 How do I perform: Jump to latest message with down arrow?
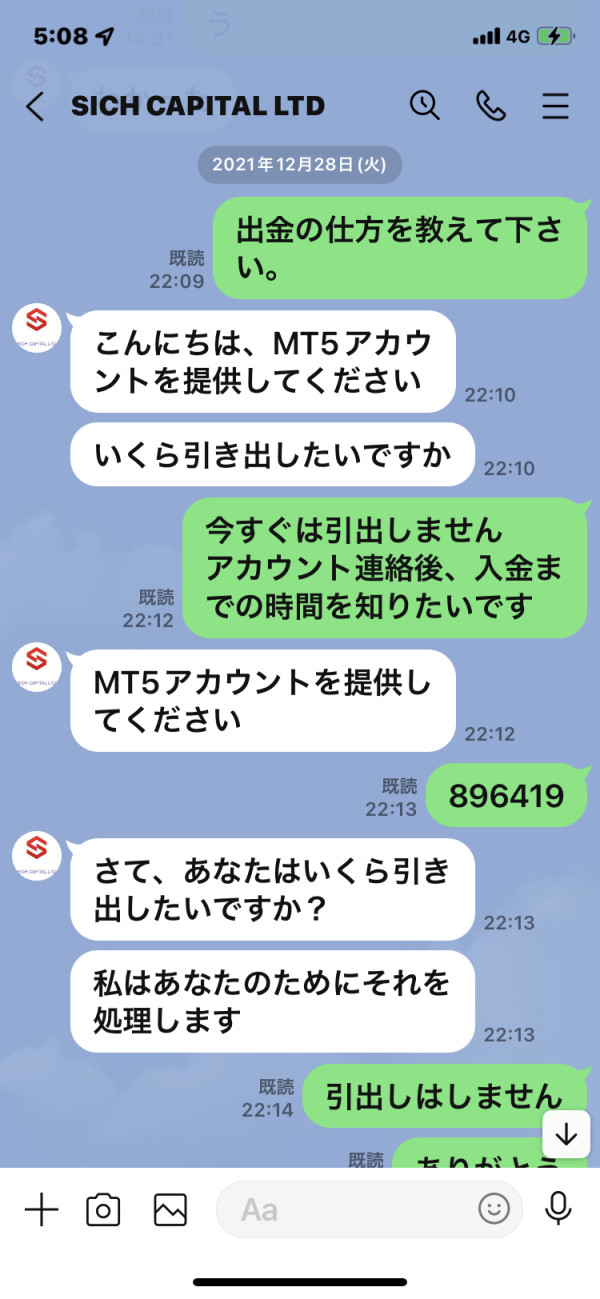[566, 1134]
